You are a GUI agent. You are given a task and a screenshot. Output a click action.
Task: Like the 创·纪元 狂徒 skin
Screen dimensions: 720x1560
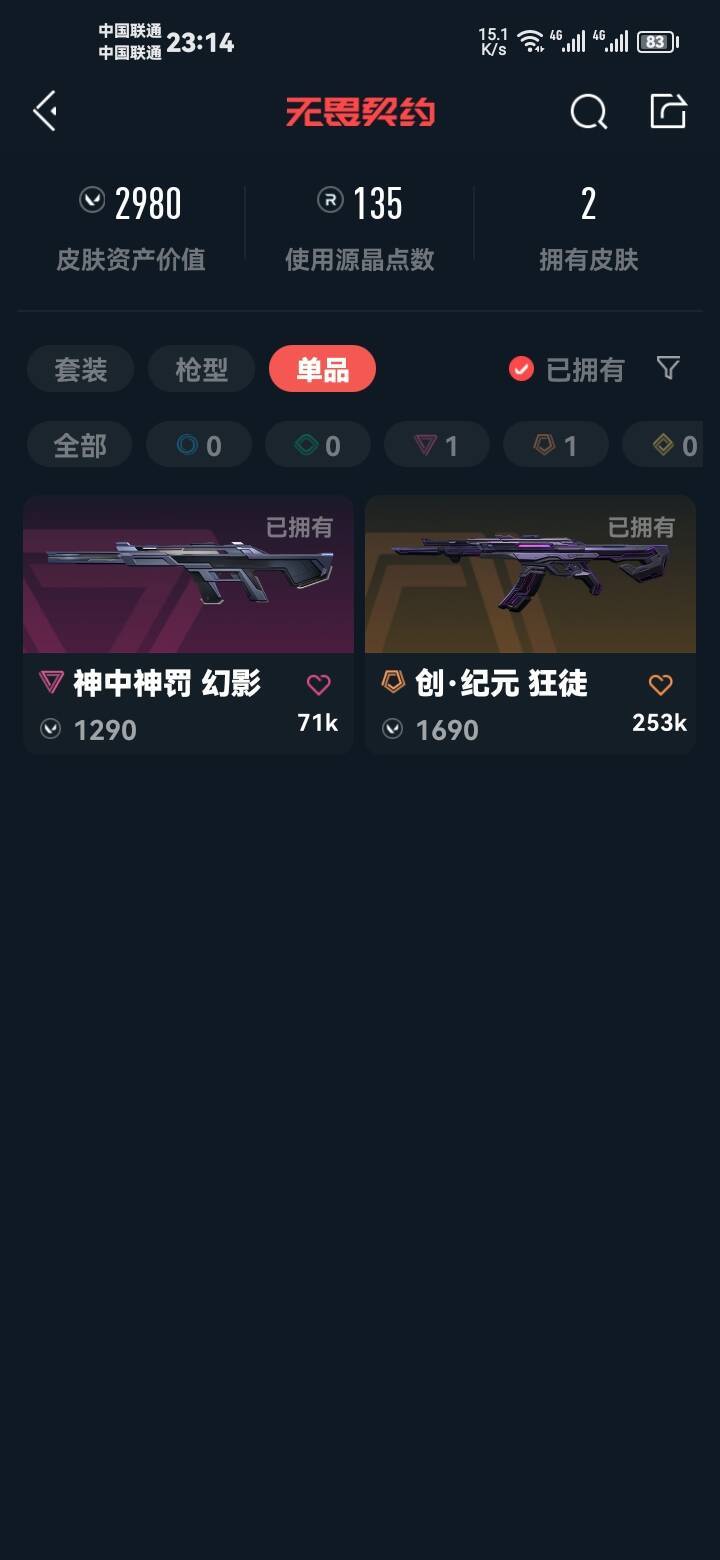point(660,685)
